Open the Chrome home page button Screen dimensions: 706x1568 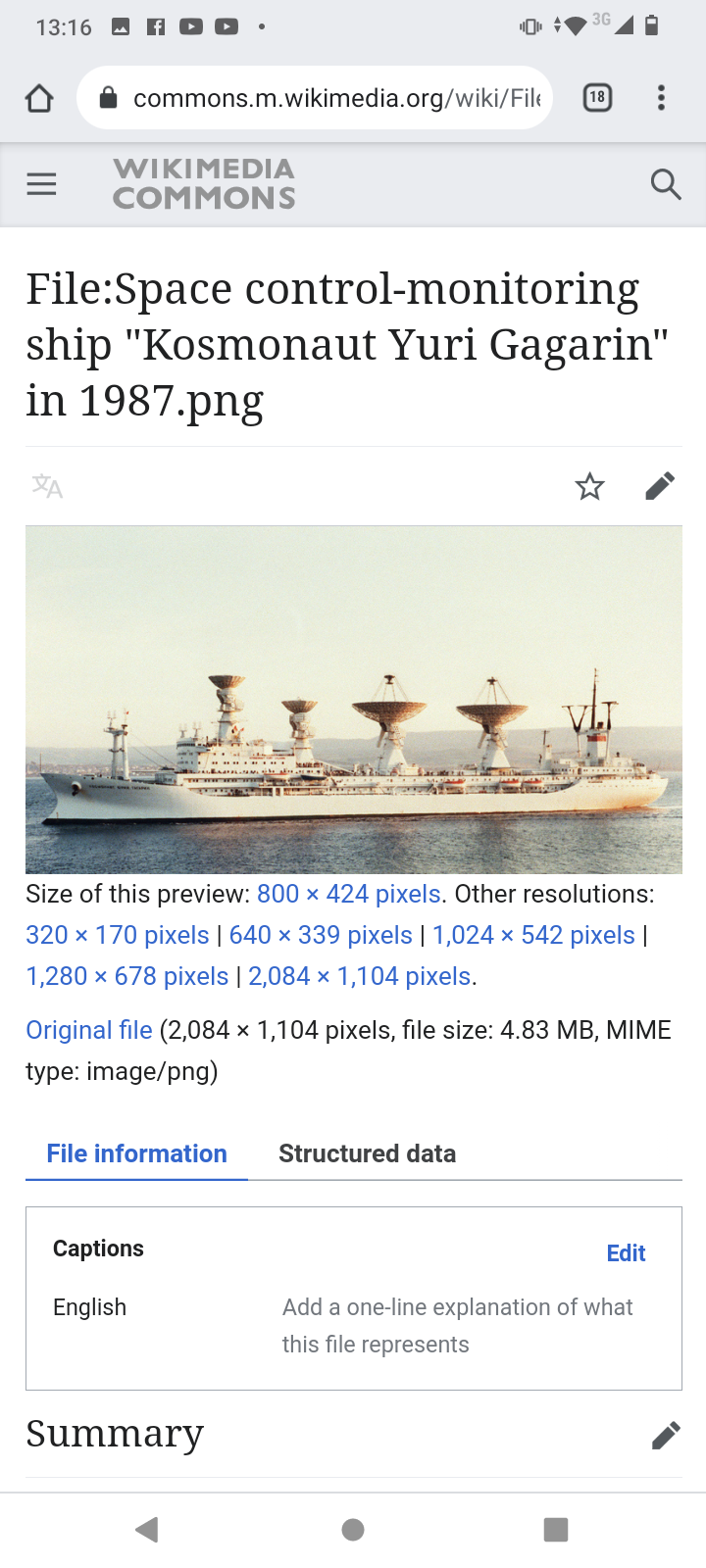point(39,98)
